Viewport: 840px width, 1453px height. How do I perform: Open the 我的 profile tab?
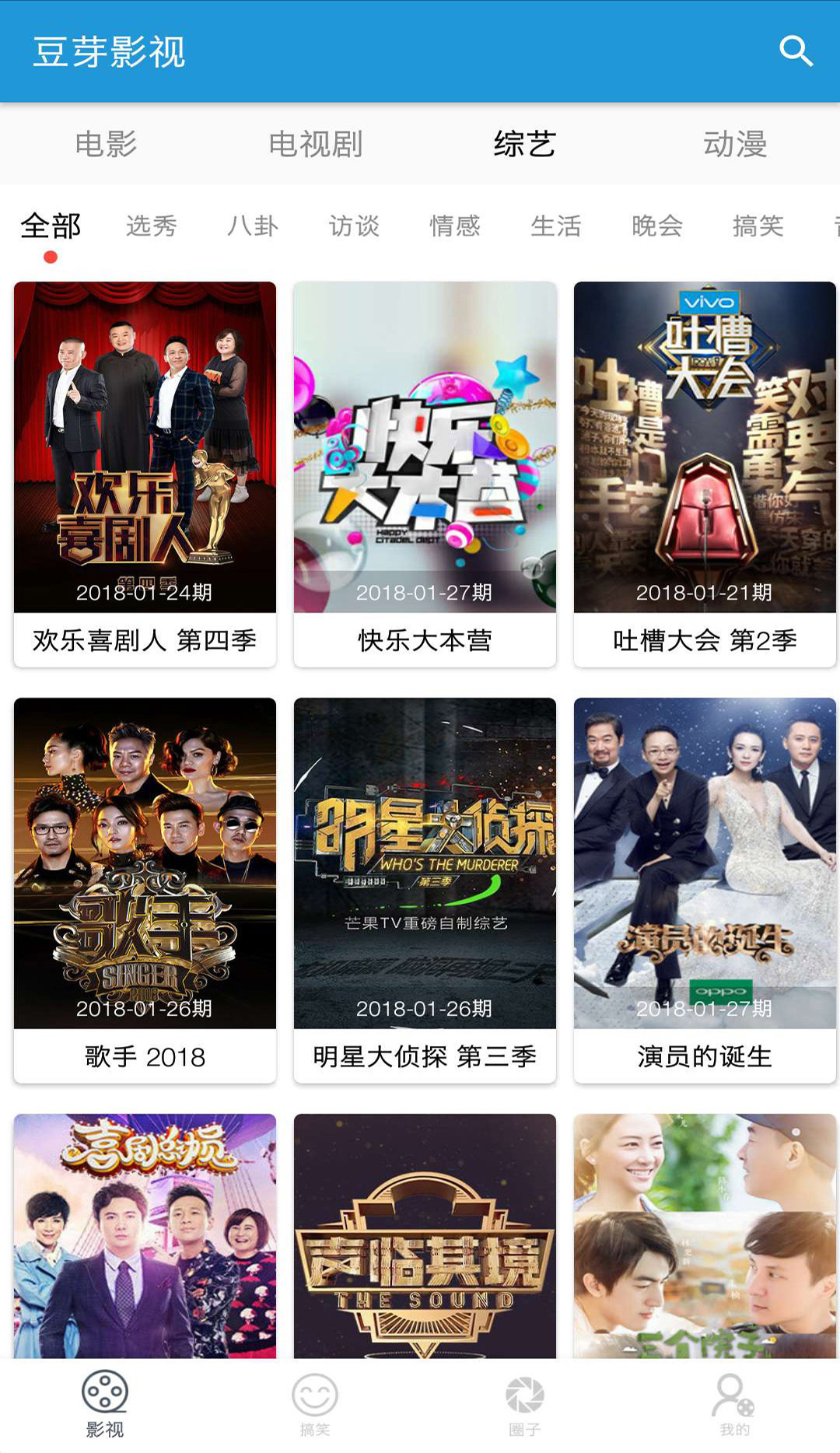tap(735, 1405)
